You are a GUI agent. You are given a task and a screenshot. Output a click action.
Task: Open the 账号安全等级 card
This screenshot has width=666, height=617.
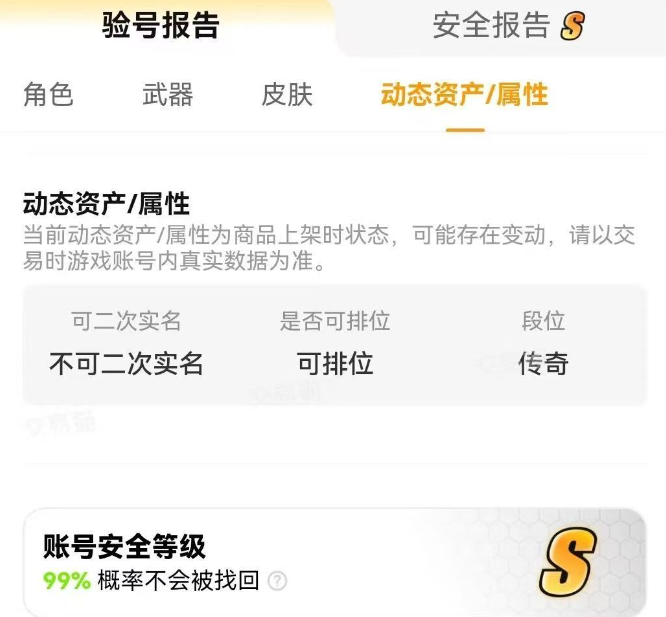pyautogui.click(x=335, y=562)
